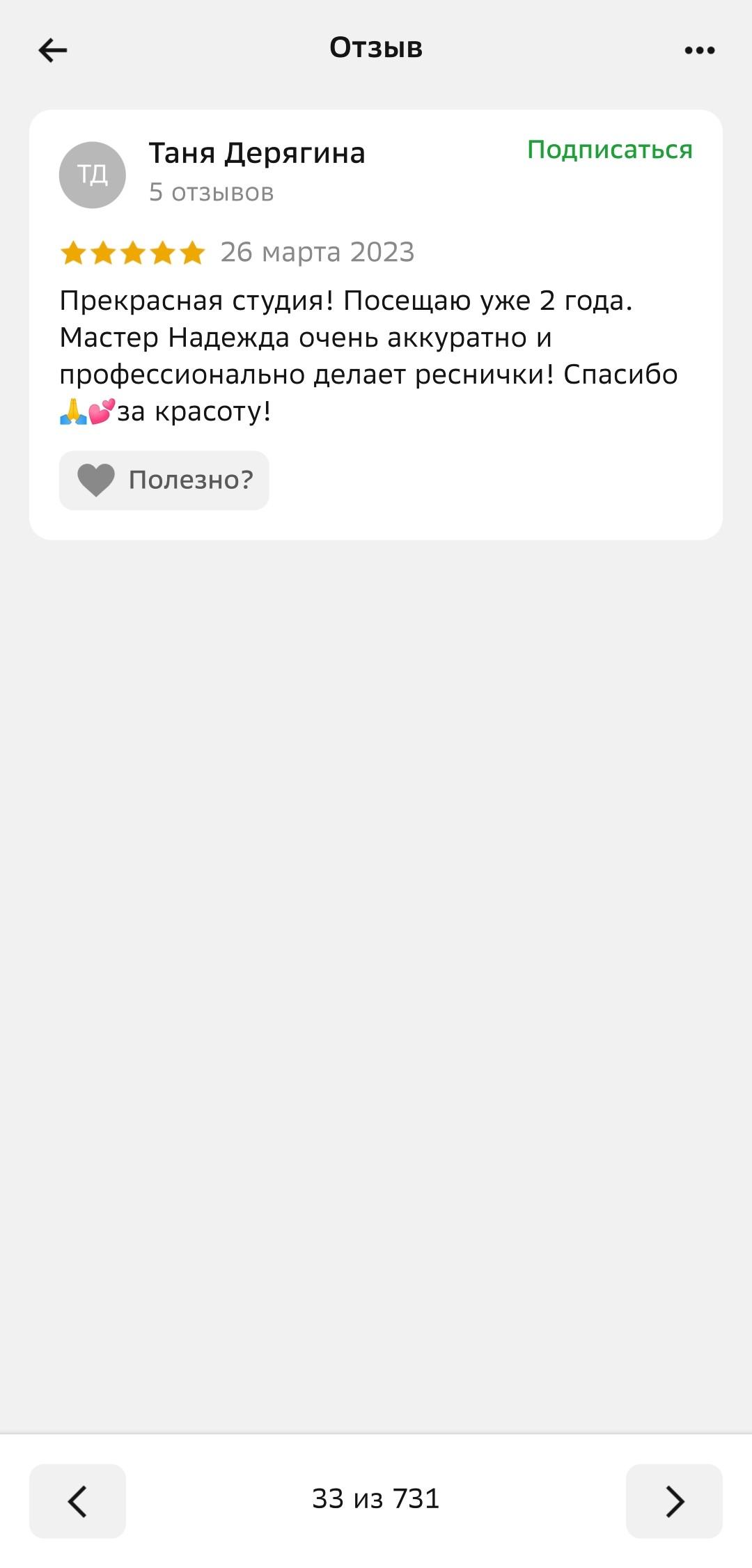Subscribe via the Подписаться link
Viewport: 752px width, 1568px height.
click(609, 150)
